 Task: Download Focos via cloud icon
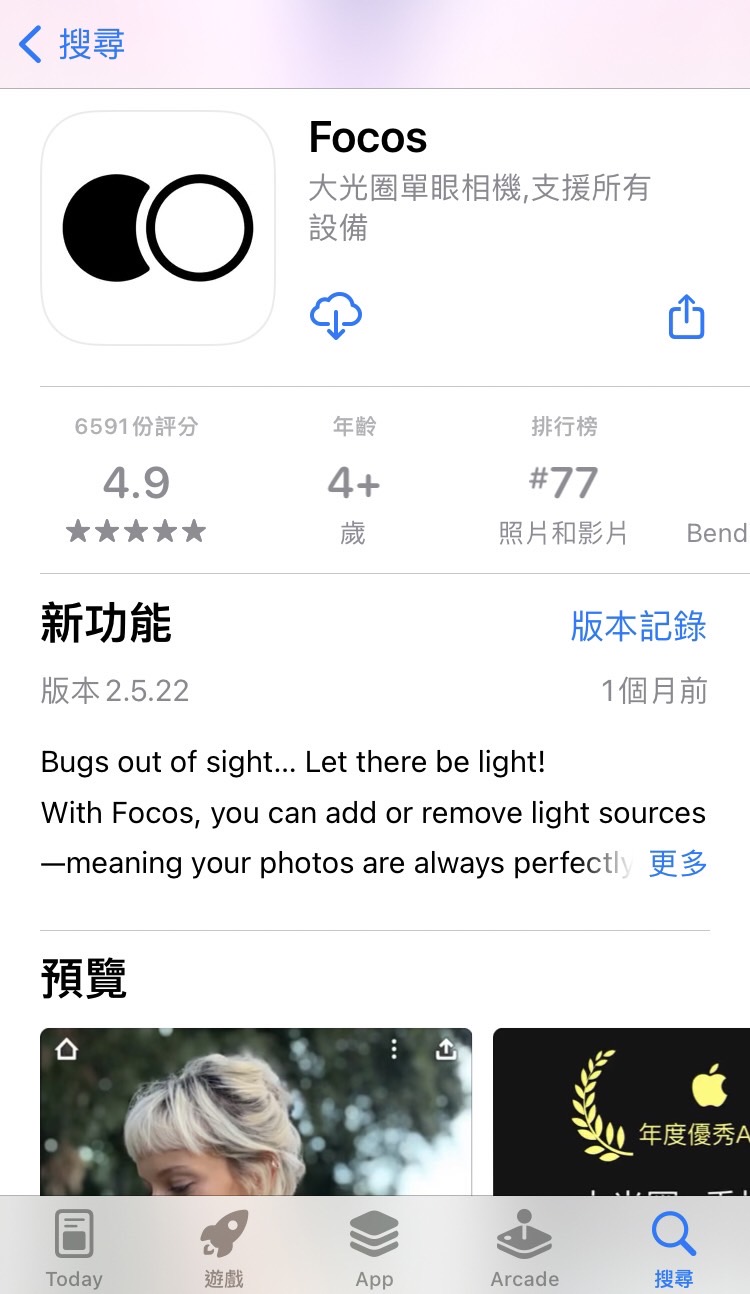coord(336,316)
